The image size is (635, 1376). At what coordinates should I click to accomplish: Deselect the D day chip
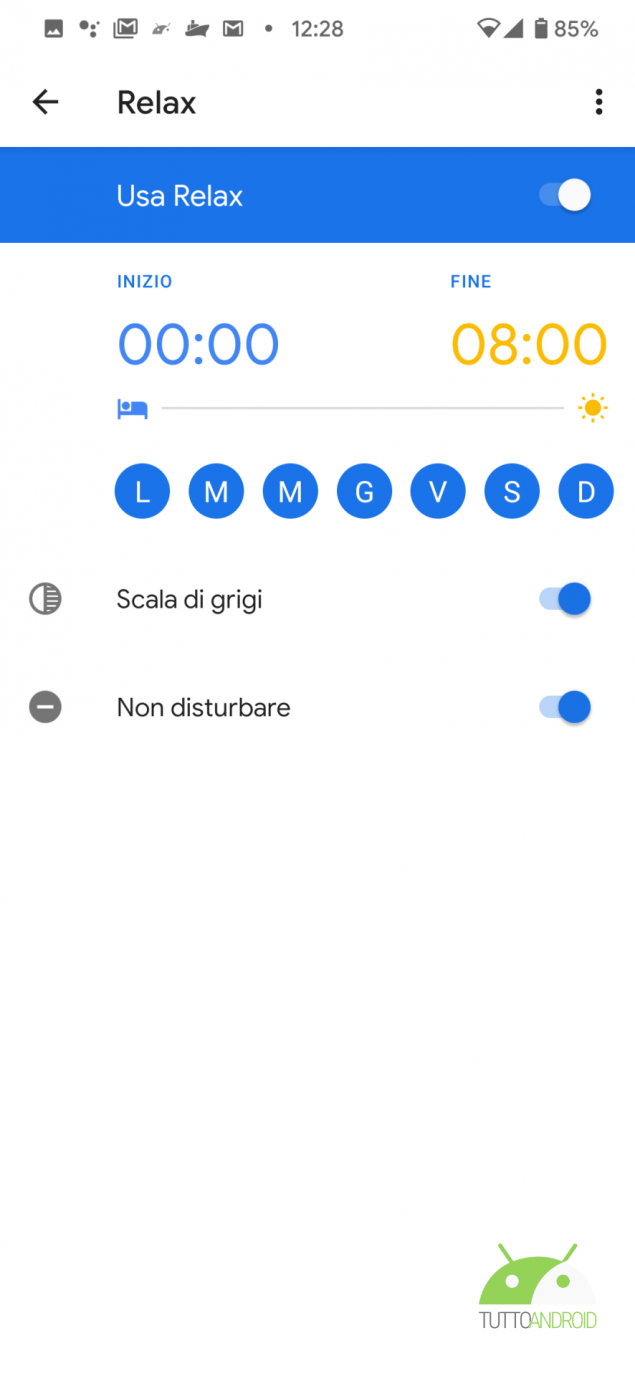586,491
